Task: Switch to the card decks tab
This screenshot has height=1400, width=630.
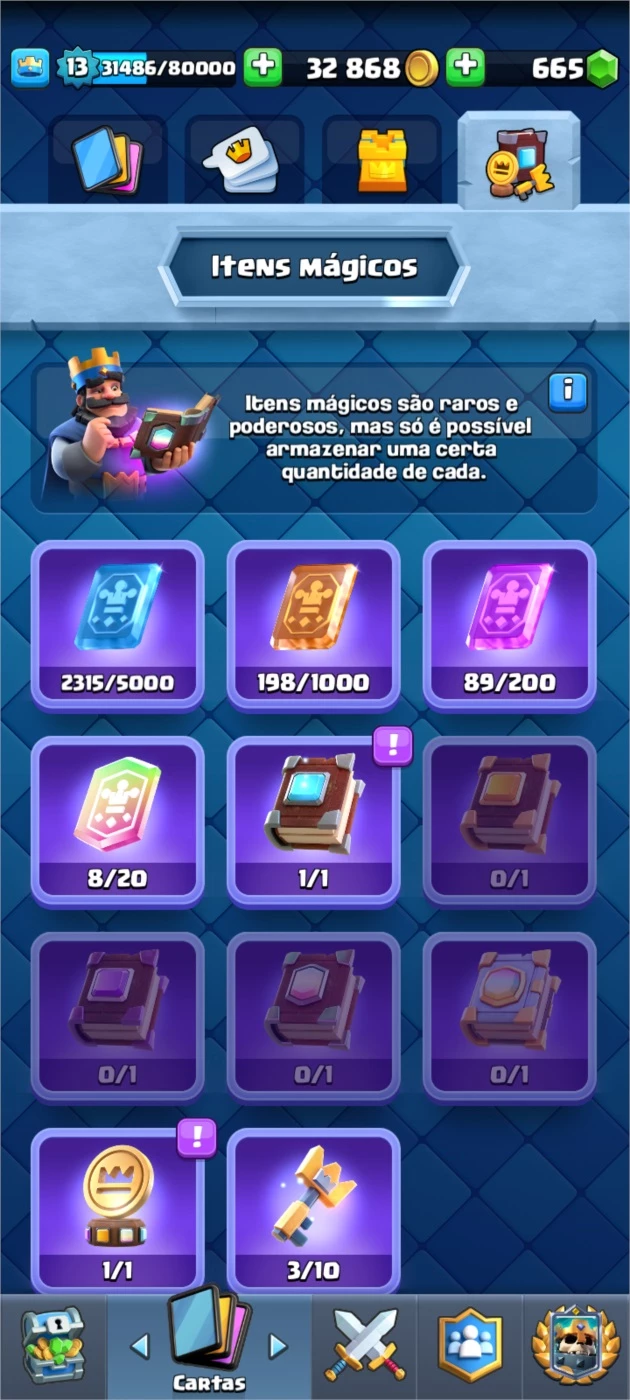Action: click(x=108, y=160)
